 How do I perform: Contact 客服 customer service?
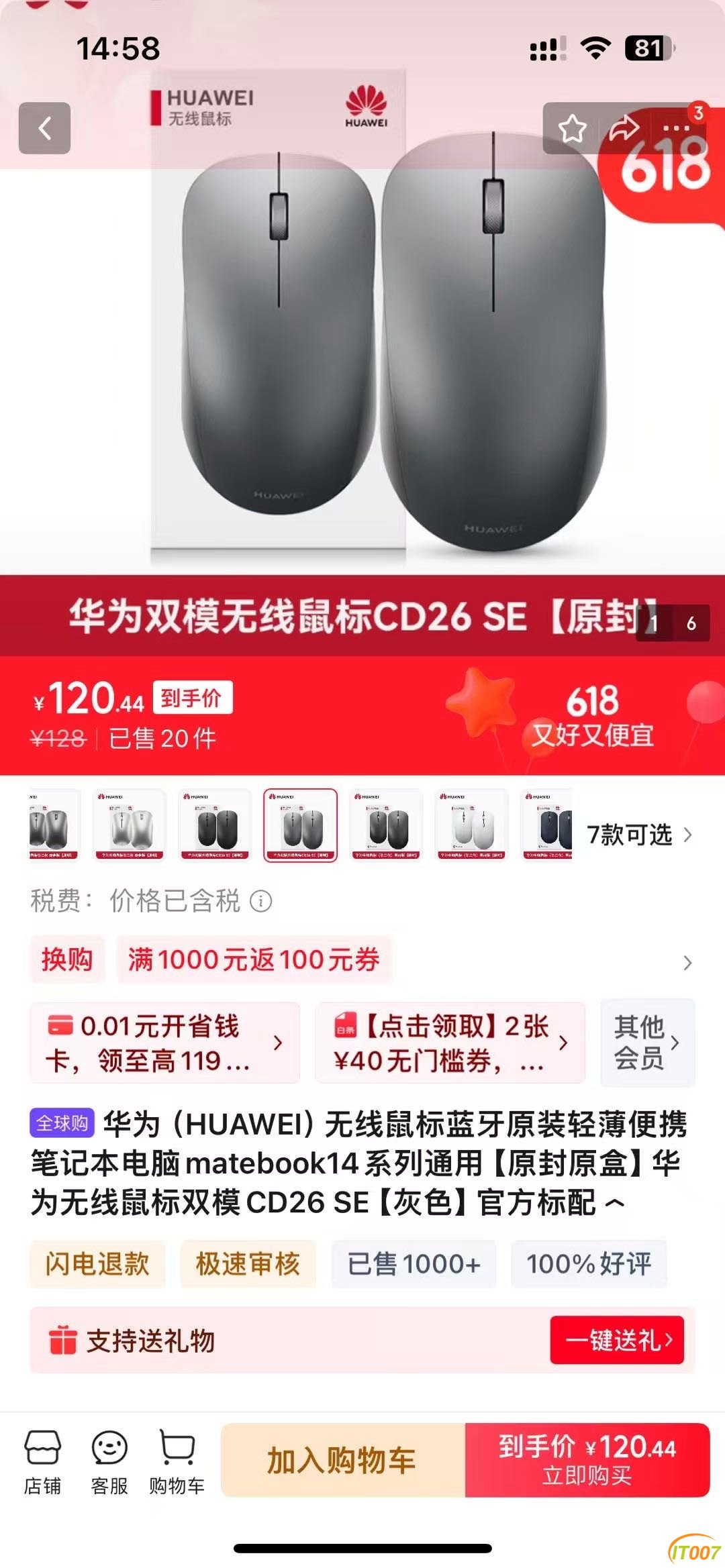(109, 1461)
